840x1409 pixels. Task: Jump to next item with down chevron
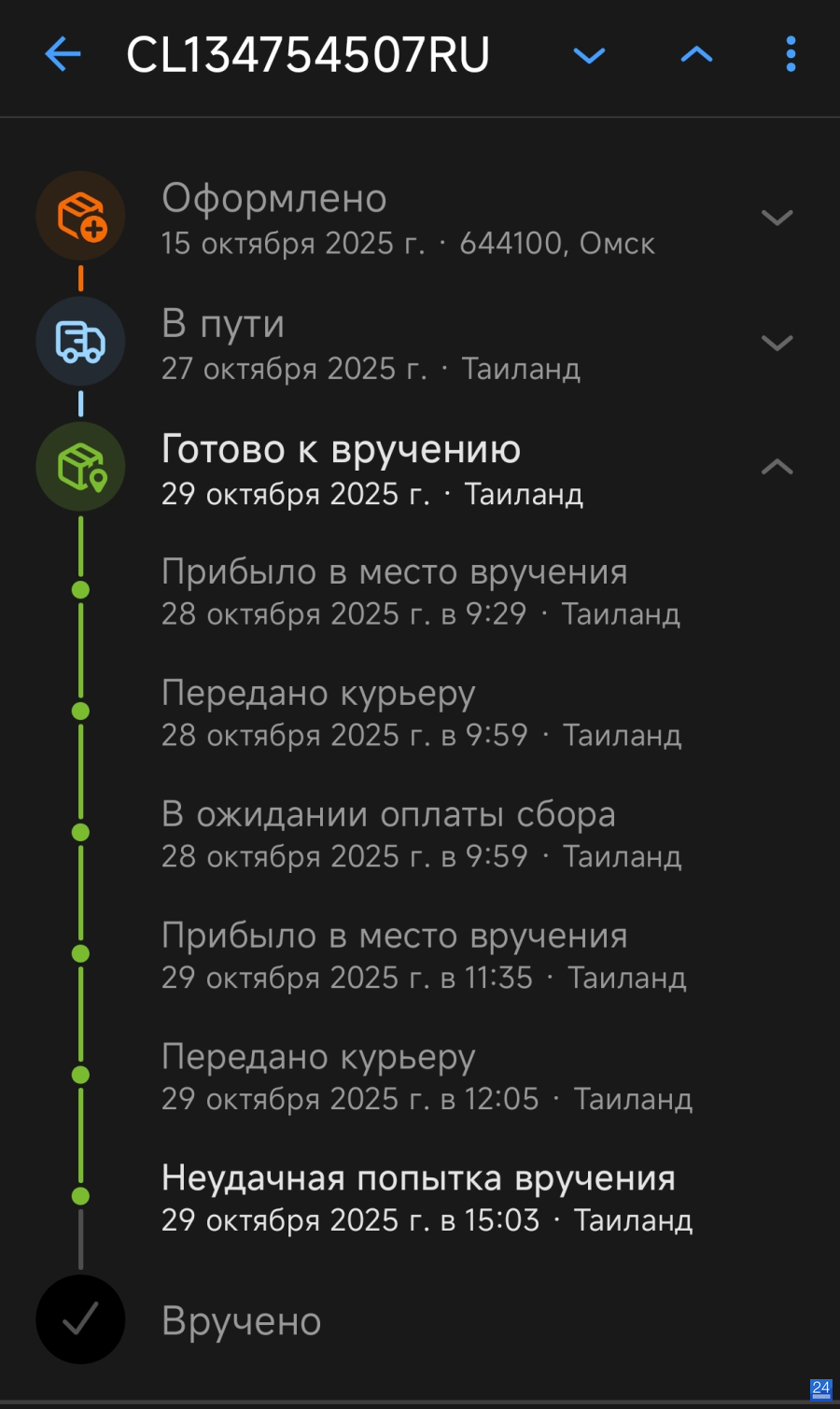pos(589,55)
